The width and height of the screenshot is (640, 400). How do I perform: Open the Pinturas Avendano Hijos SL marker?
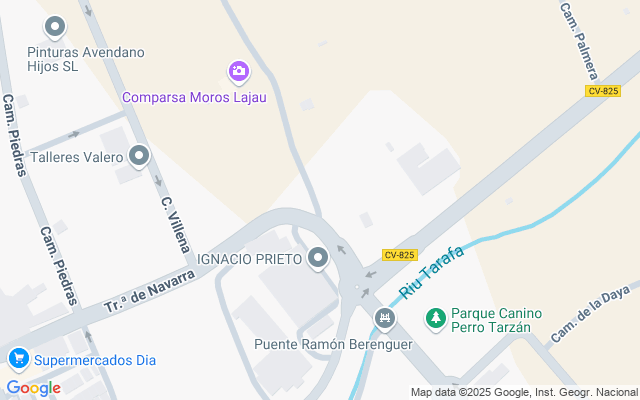coord(56,28)
